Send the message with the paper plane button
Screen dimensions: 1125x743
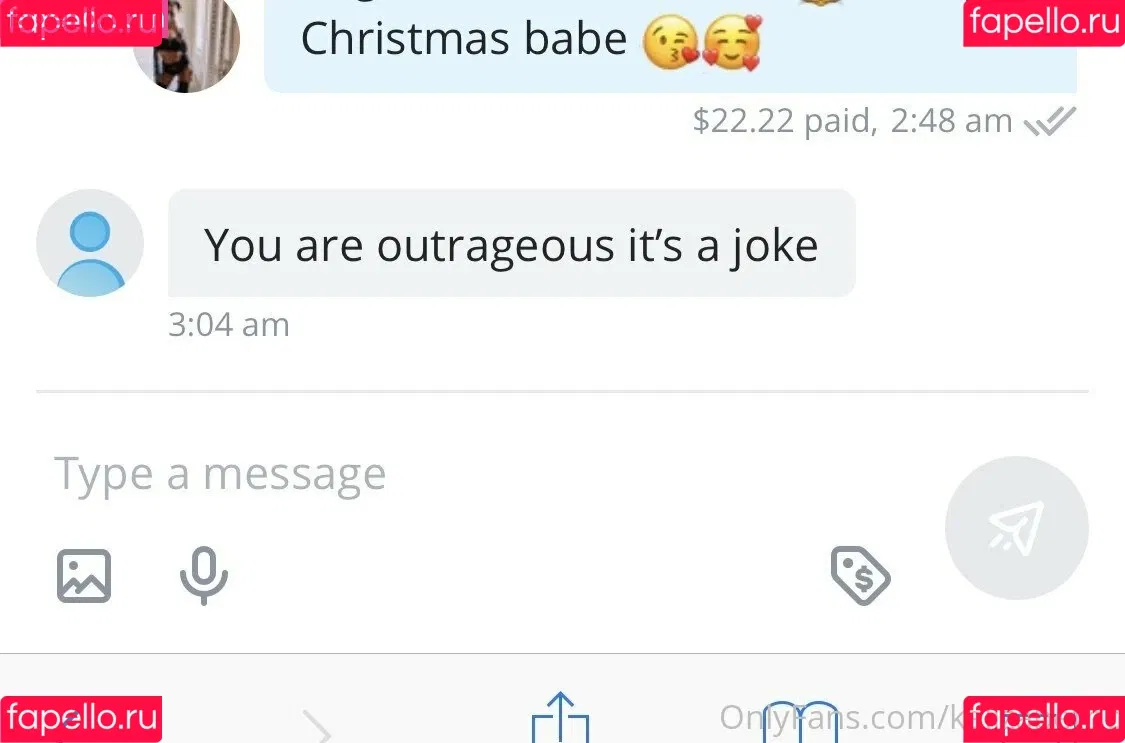click(1016, 528)
